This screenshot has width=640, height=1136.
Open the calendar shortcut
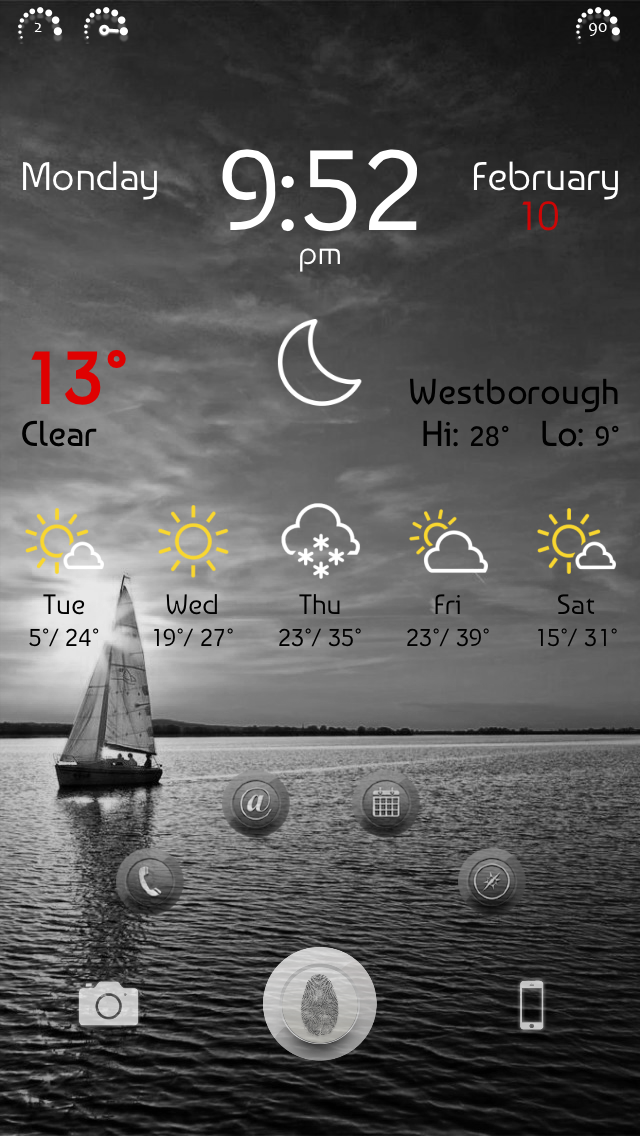[x=386, y=803]
